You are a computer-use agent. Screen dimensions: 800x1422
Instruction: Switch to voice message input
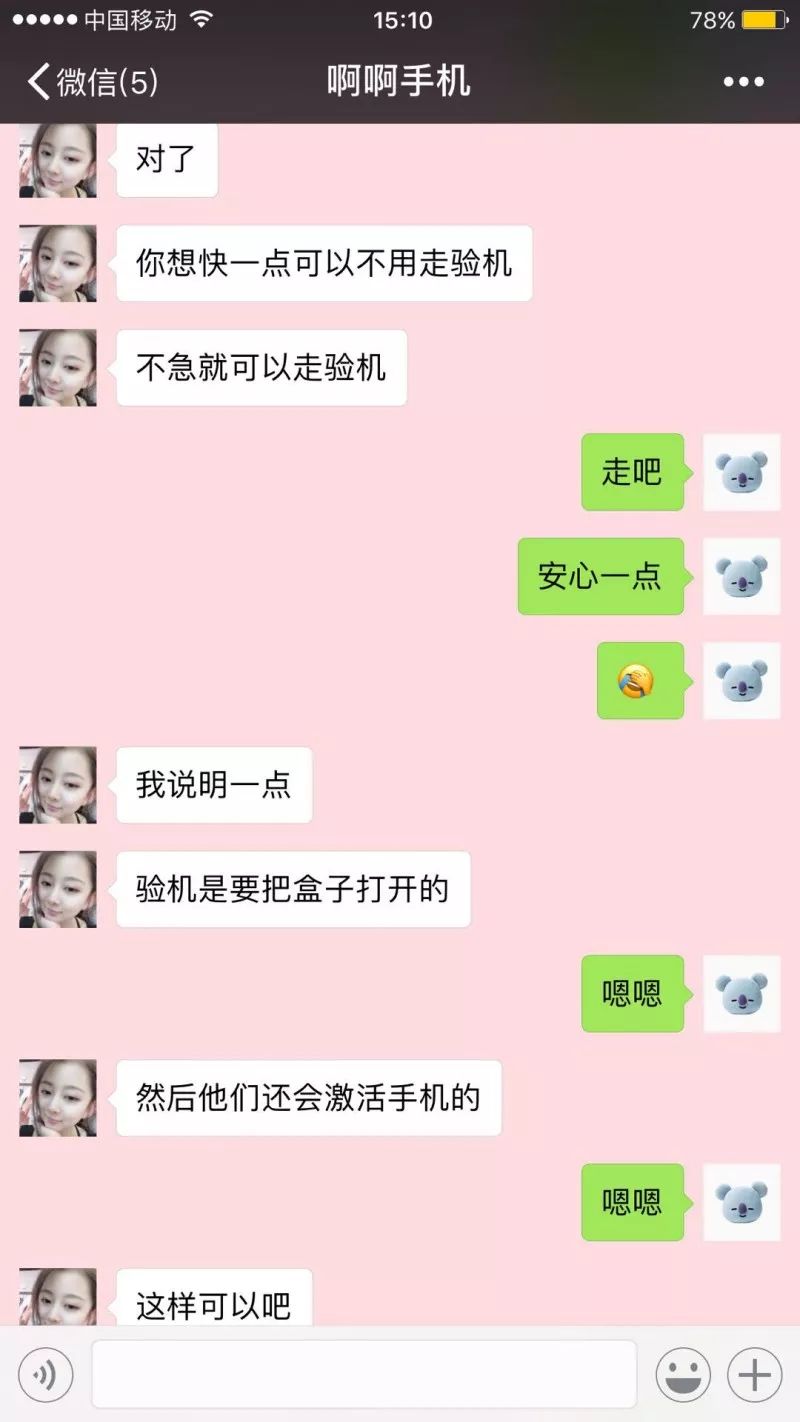45,1375
